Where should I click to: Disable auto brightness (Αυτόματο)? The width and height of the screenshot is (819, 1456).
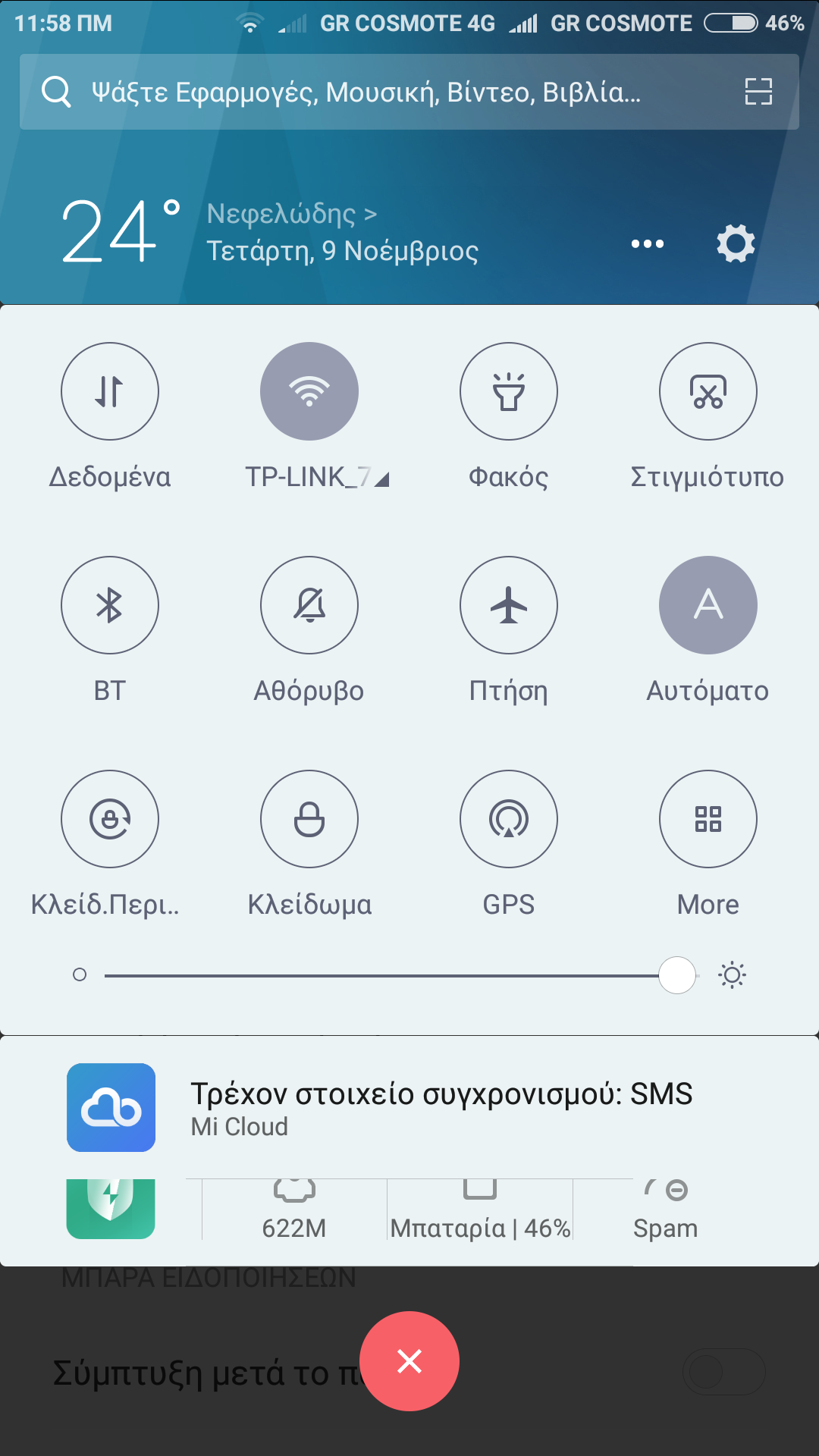tap(708, 605)
